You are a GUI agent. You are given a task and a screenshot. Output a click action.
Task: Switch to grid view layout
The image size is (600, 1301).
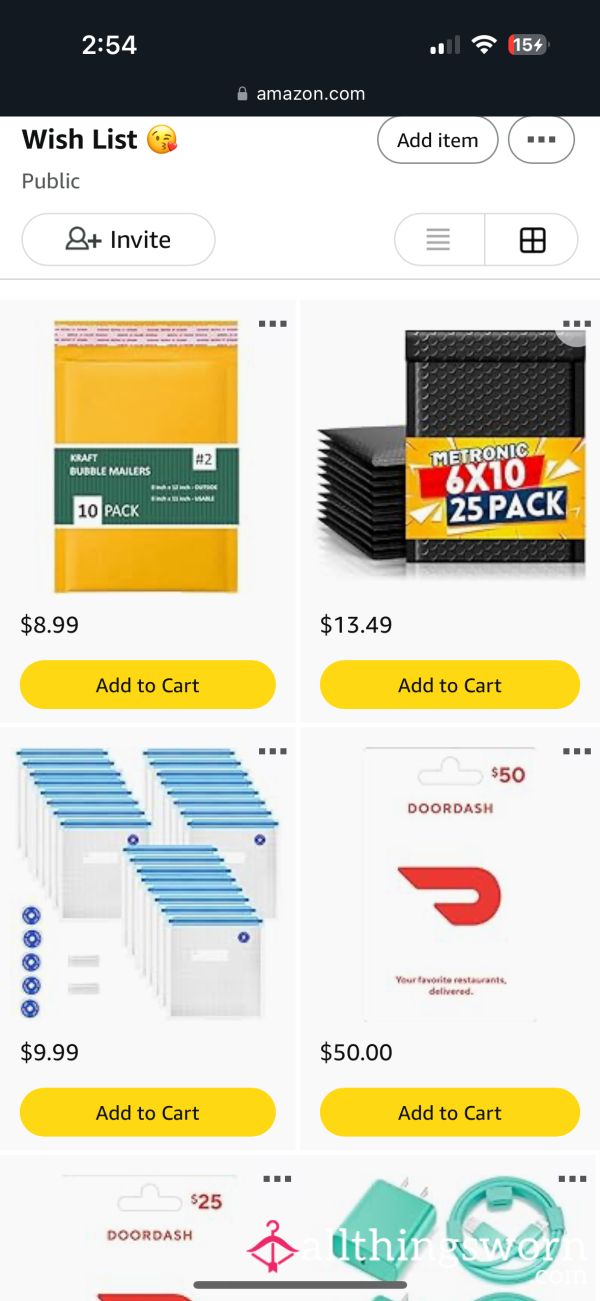(x=532, y=240)
